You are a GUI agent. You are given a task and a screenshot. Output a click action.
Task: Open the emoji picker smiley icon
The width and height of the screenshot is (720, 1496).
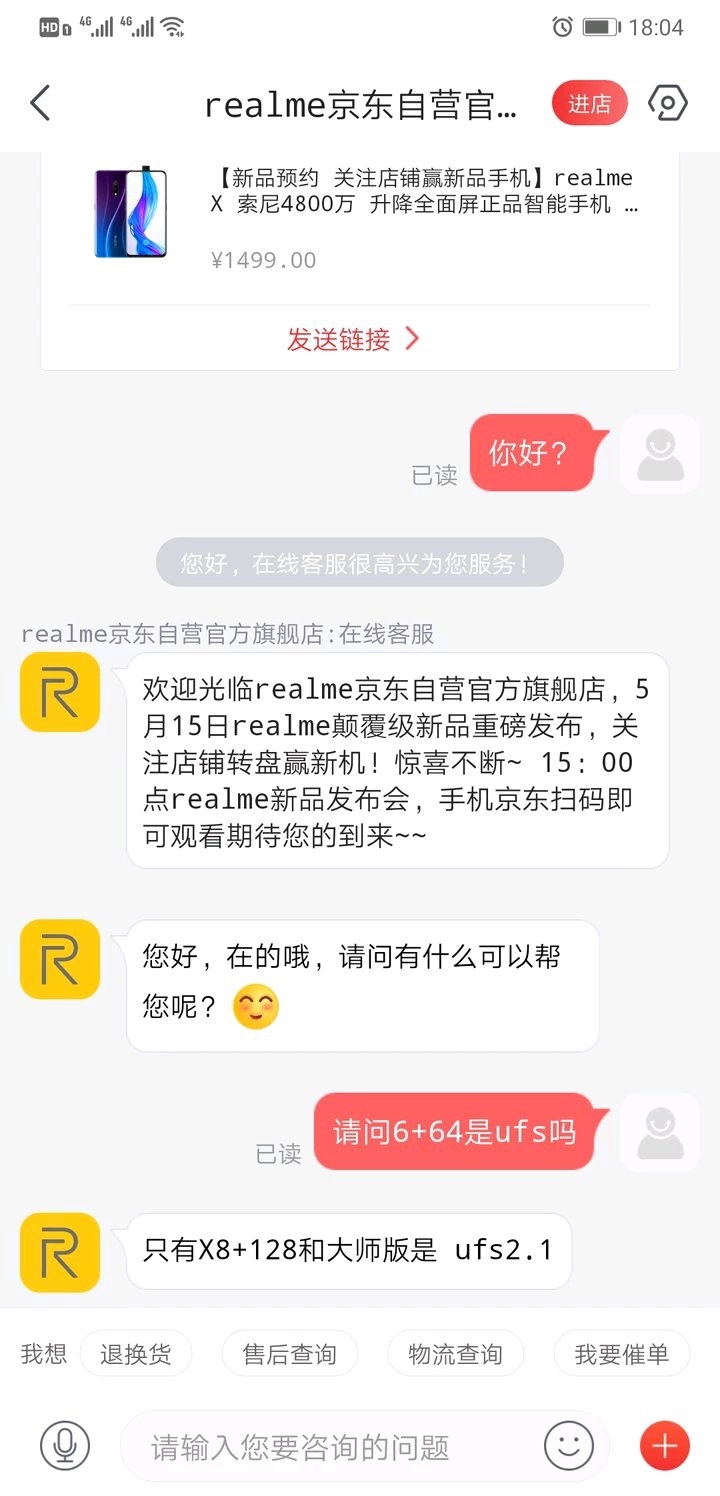coord(568,1445)
